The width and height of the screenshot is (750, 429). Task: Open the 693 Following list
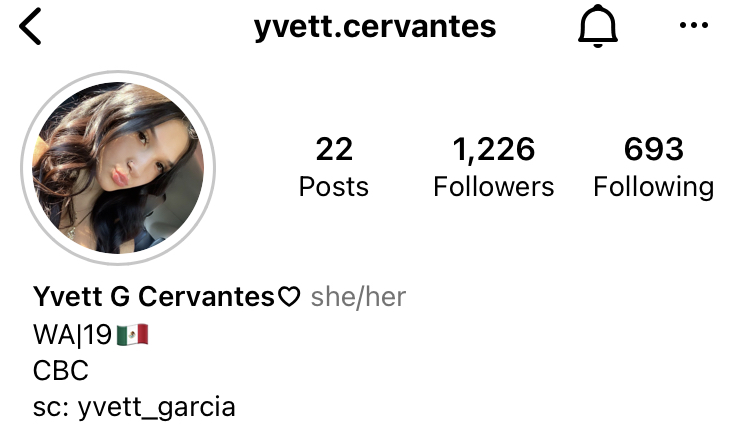coord(653,167)
